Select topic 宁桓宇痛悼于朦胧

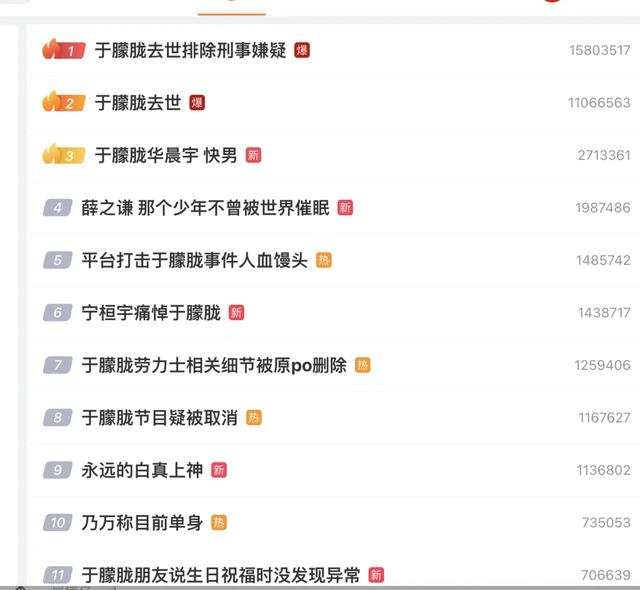pyautogui.click(x=151, y=313)
